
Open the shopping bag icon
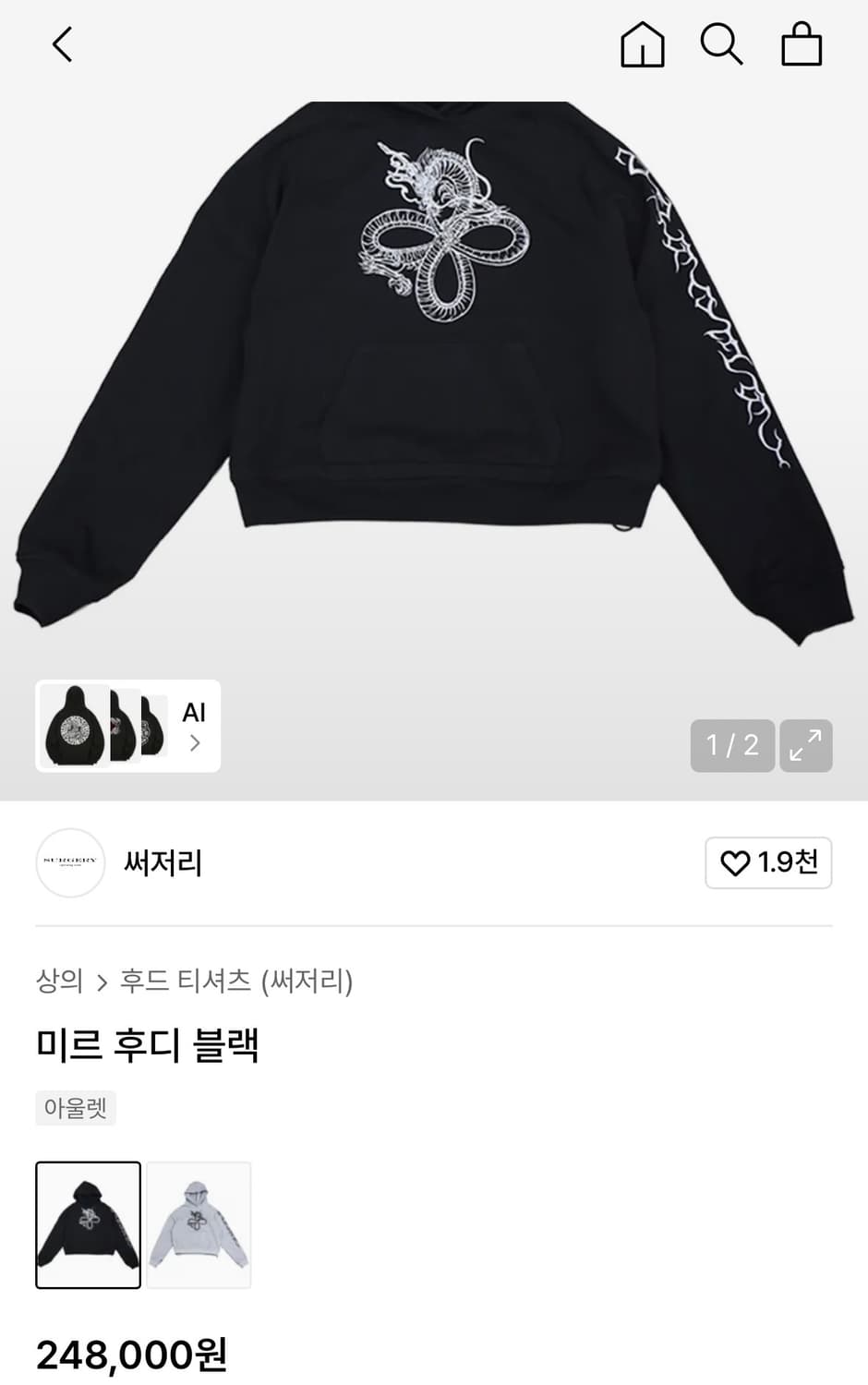800,43
